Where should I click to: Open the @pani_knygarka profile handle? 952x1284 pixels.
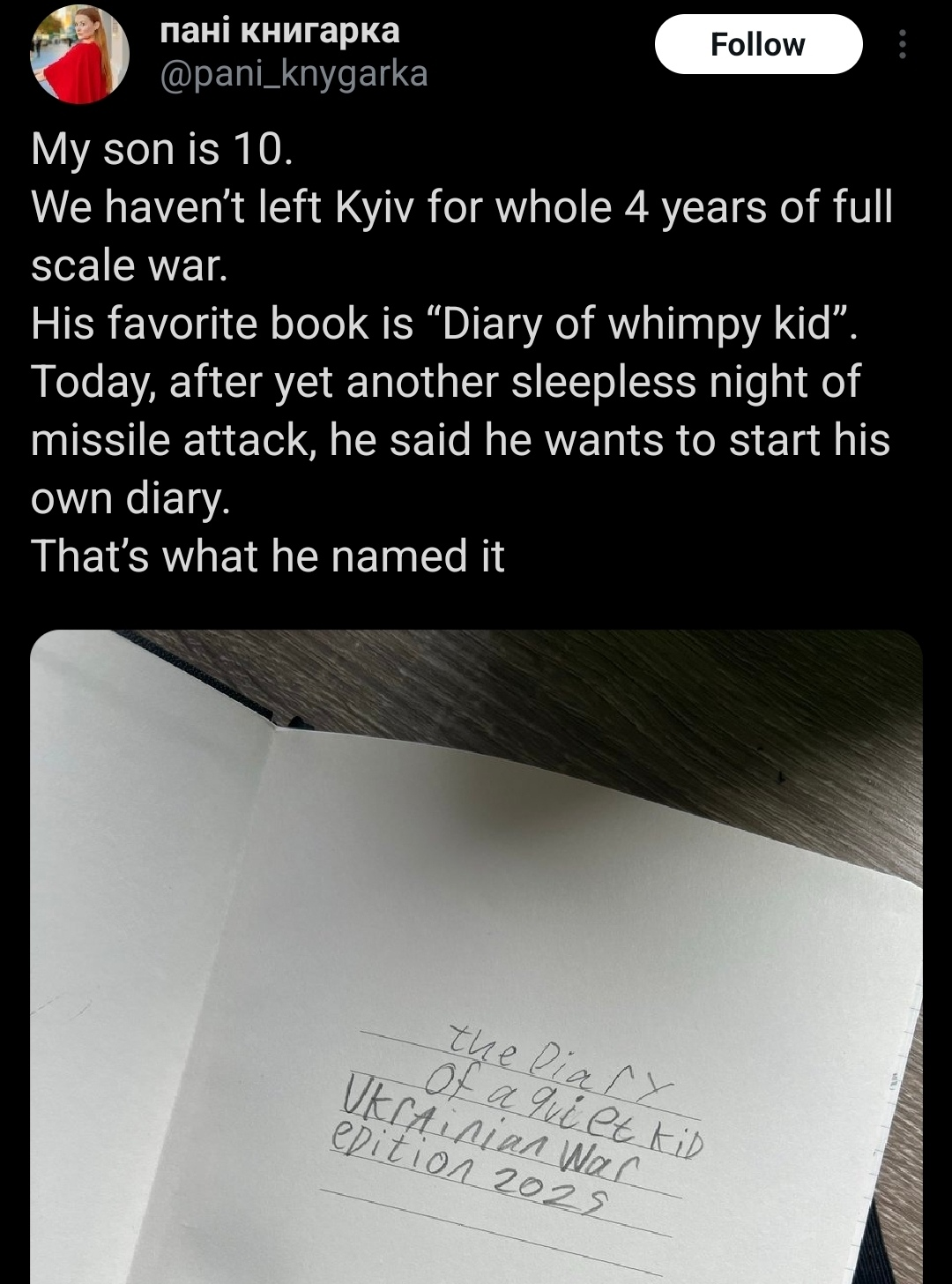[x=293, y=74]
